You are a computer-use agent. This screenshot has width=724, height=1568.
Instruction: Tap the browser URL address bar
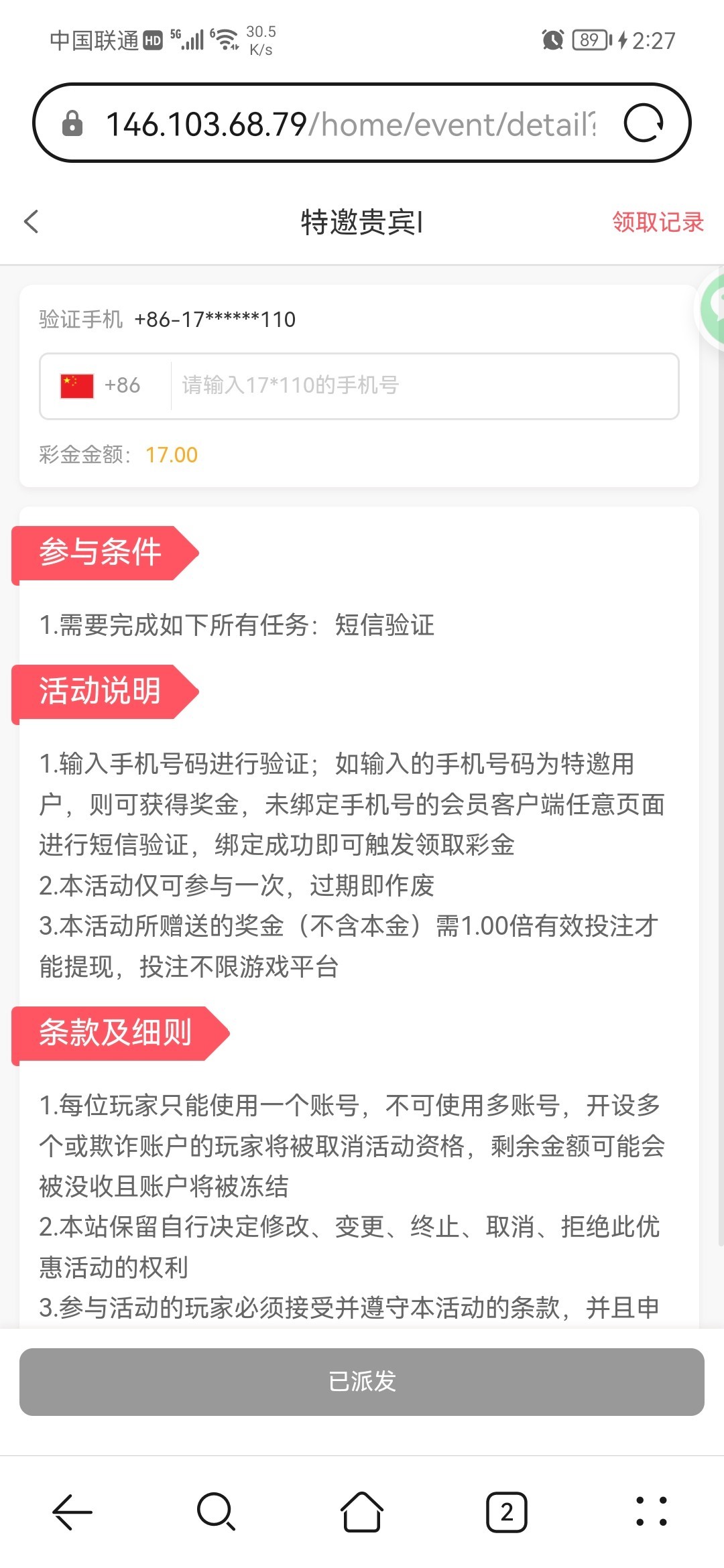pyautogui.click(x=349, y=124)
